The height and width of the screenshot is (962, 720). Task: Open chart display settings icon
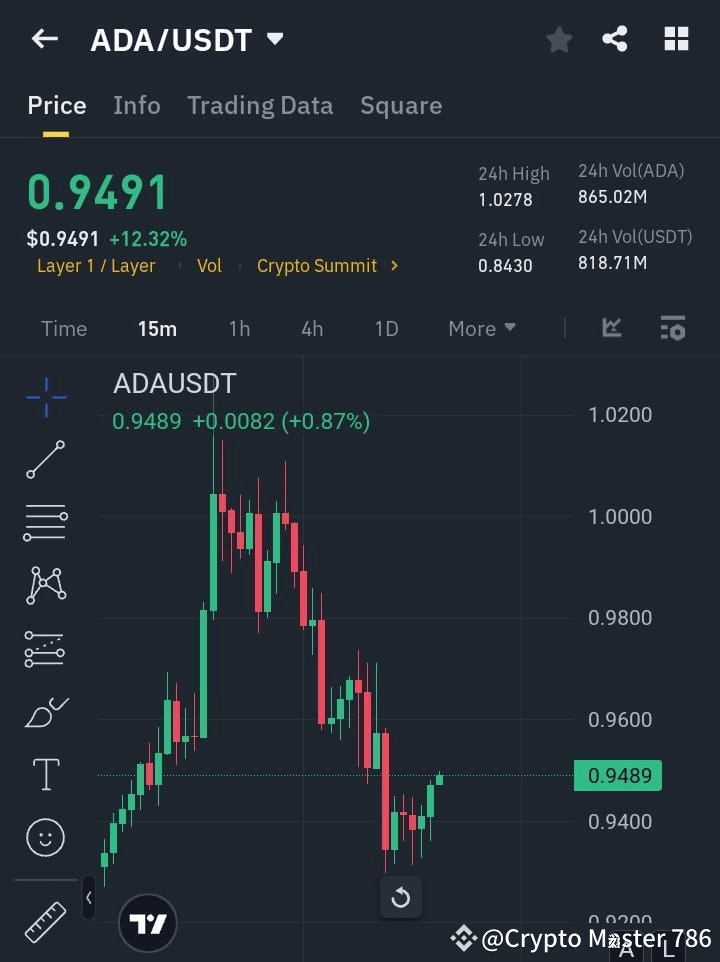(x=672, y=328)
